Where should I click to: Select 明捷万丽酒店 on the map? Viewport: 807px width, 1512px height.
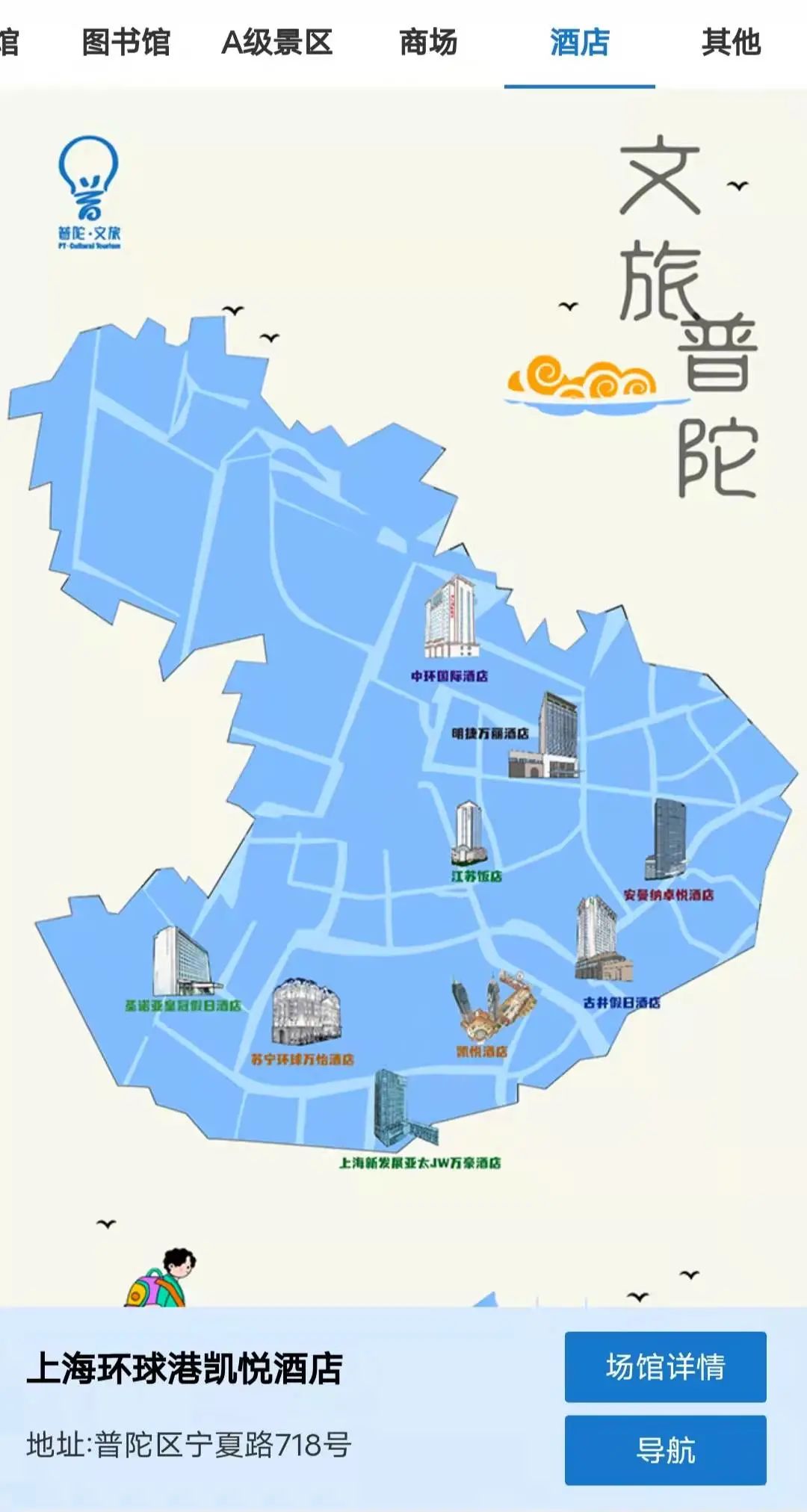coord(551,737)
